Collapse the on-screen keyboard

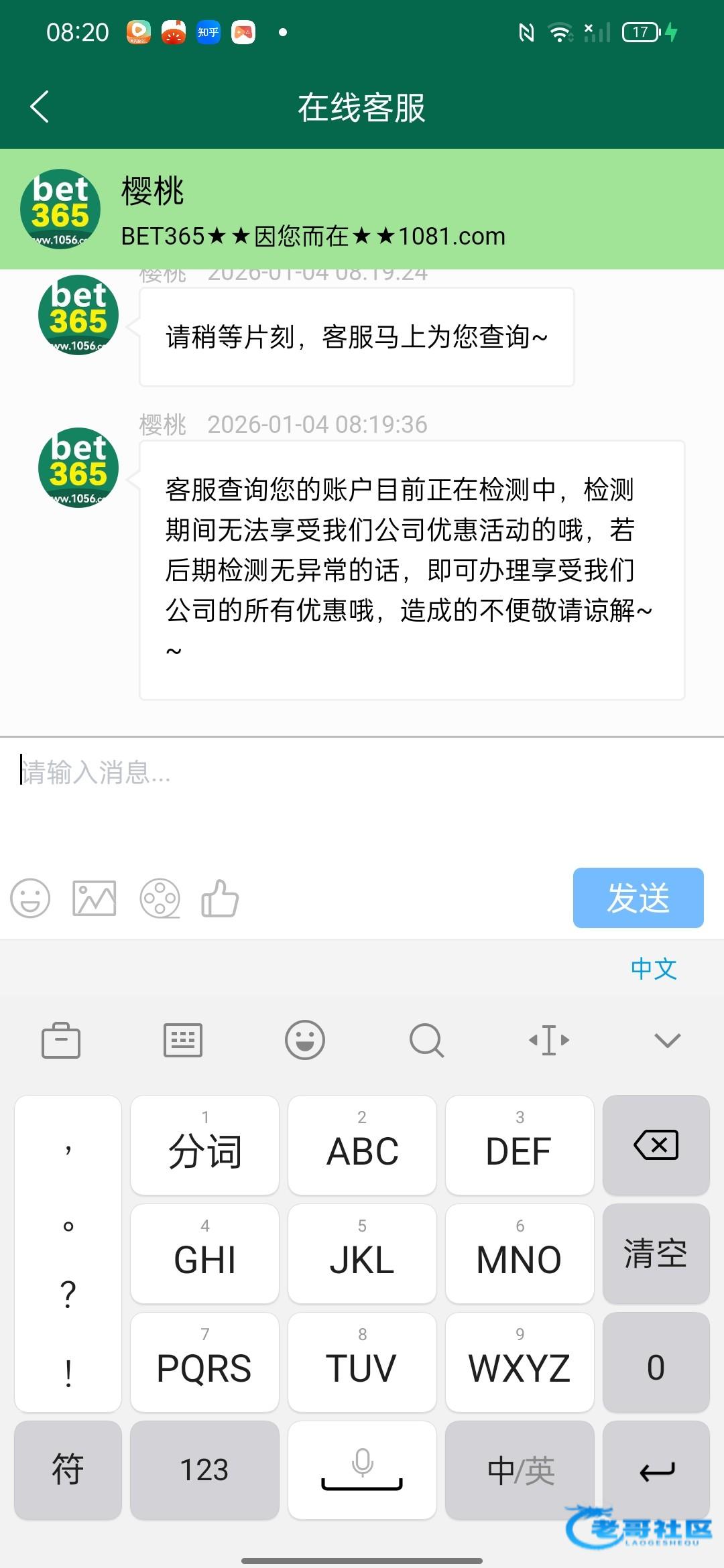click(667, 1041)
